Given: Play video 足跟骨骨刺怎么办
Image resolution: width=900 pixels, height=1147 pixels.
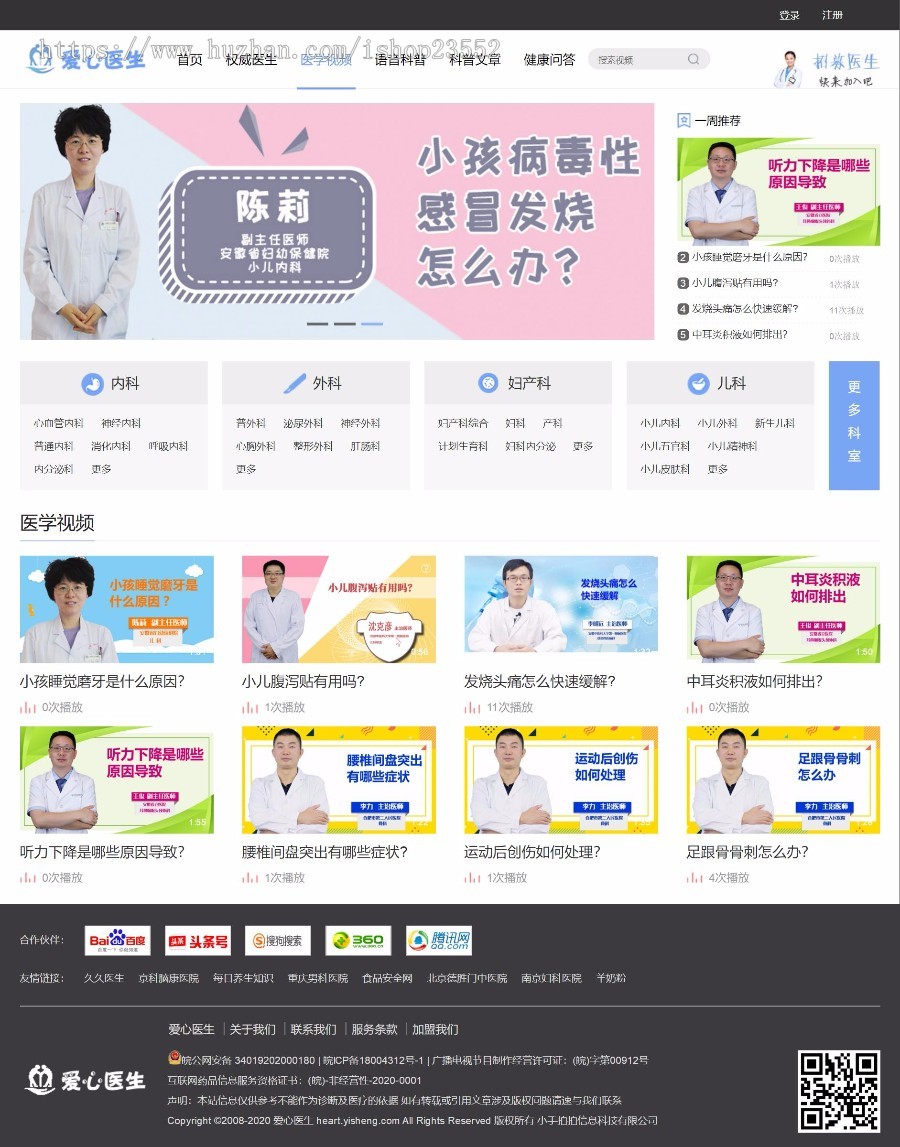Looking at the screenshot, I should (x=782, y=780).
